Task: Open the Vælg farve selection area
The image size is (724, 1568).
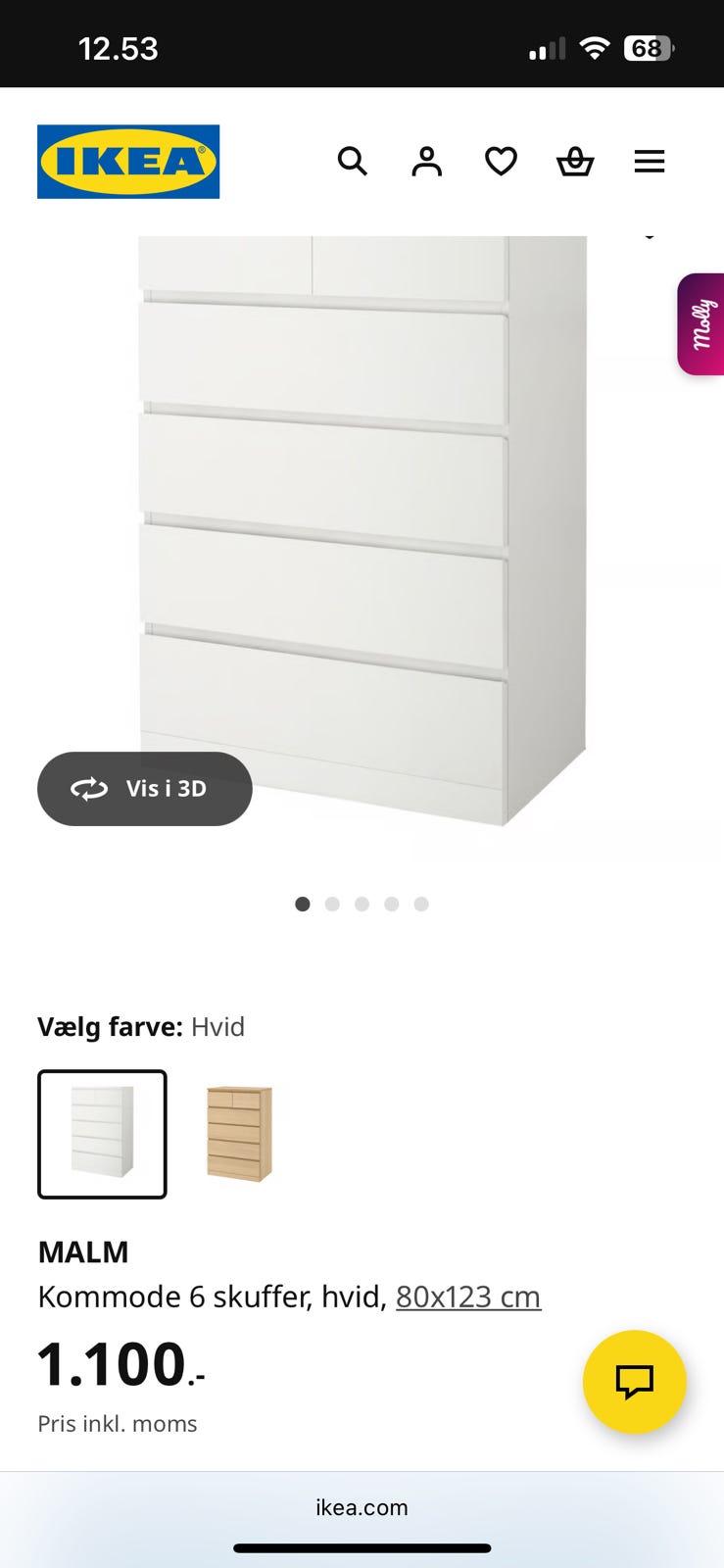Action: 140,1026
